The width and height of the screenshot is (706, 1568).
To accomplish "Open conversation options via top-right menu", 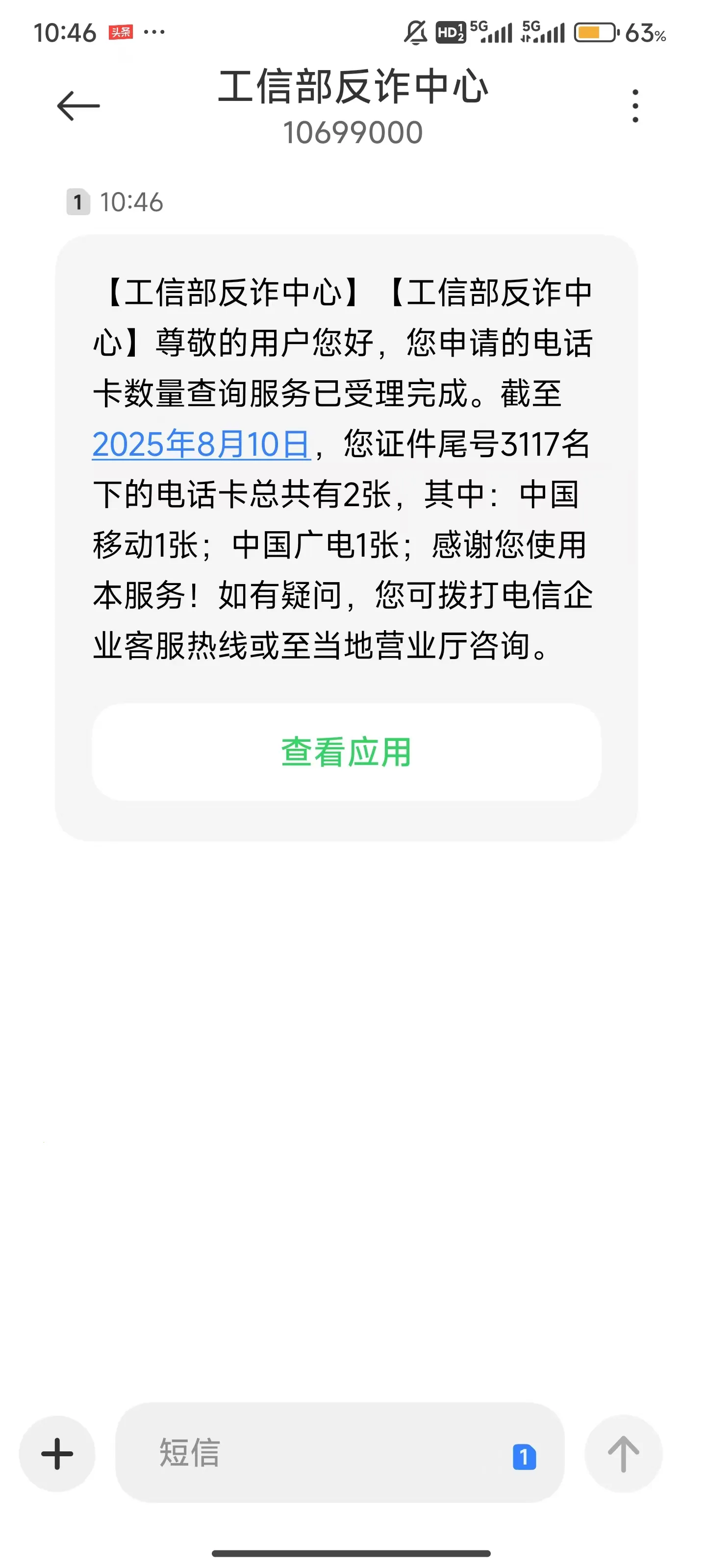I will (636, 102).
